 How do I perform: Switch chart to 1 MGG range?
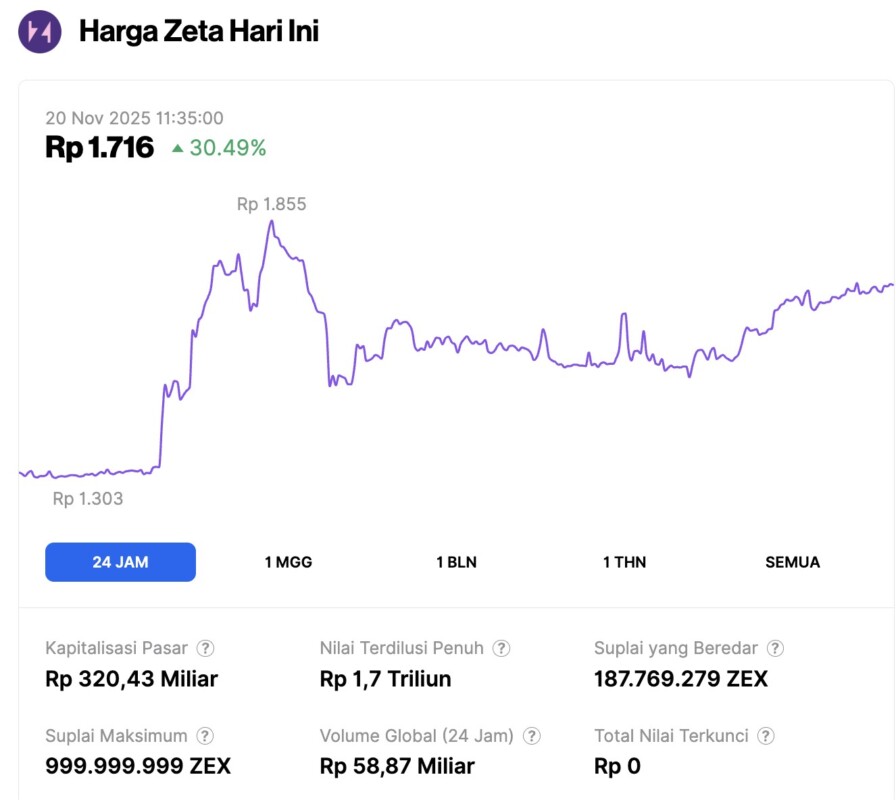coord(288,562)
